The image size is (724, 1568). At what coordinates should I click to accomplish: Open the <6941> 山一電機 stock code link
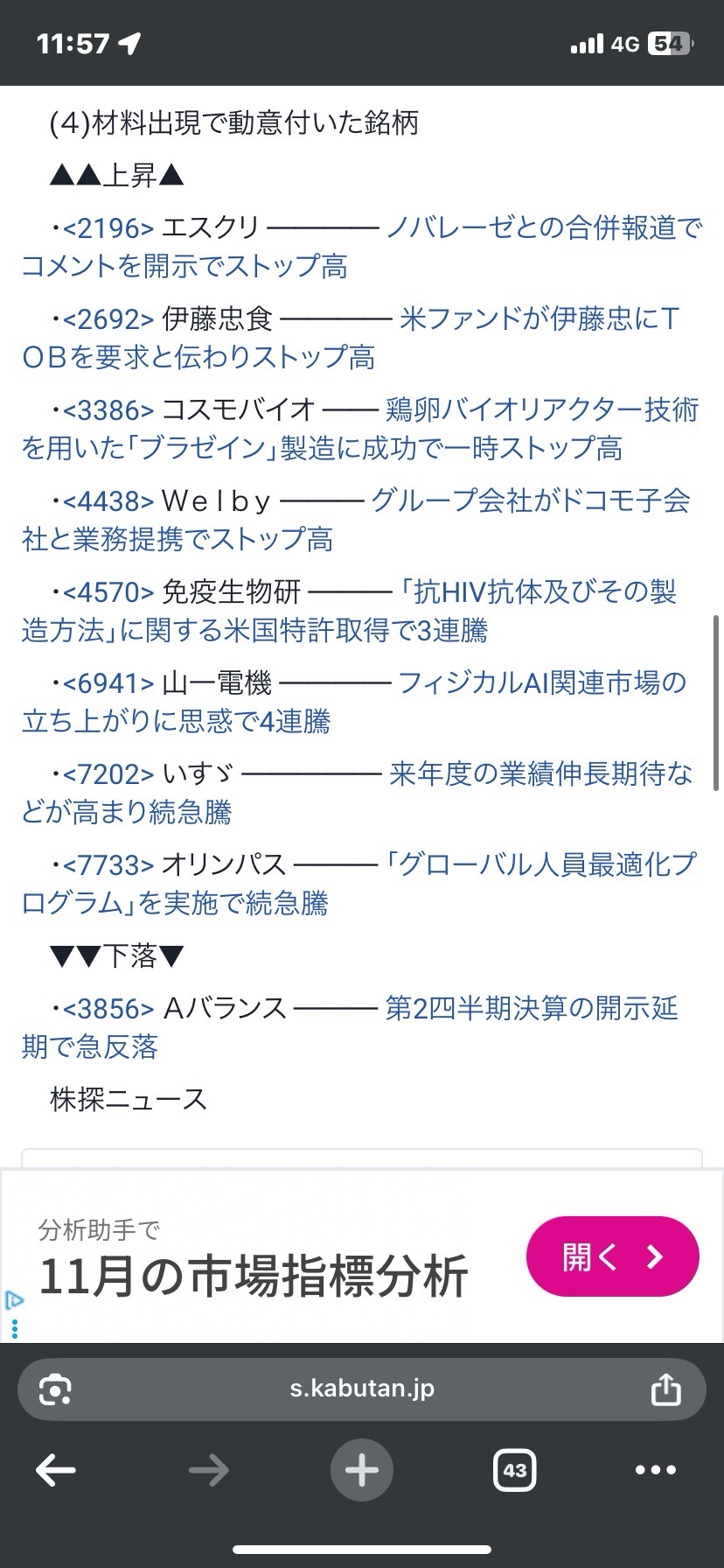tap(108, 683)
